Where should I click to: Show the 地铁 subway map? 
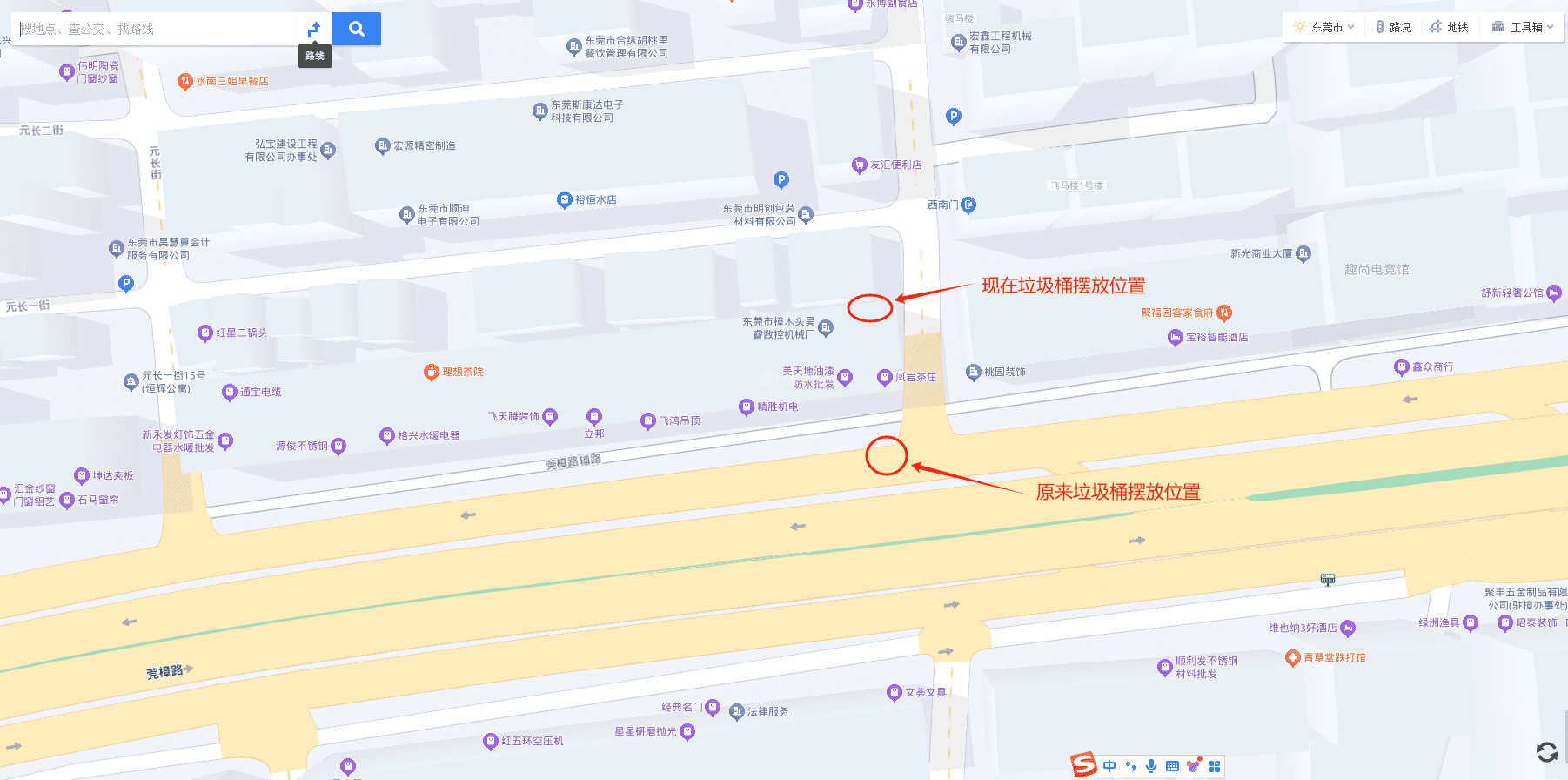pyautogui.click(x=1449, y=27)
